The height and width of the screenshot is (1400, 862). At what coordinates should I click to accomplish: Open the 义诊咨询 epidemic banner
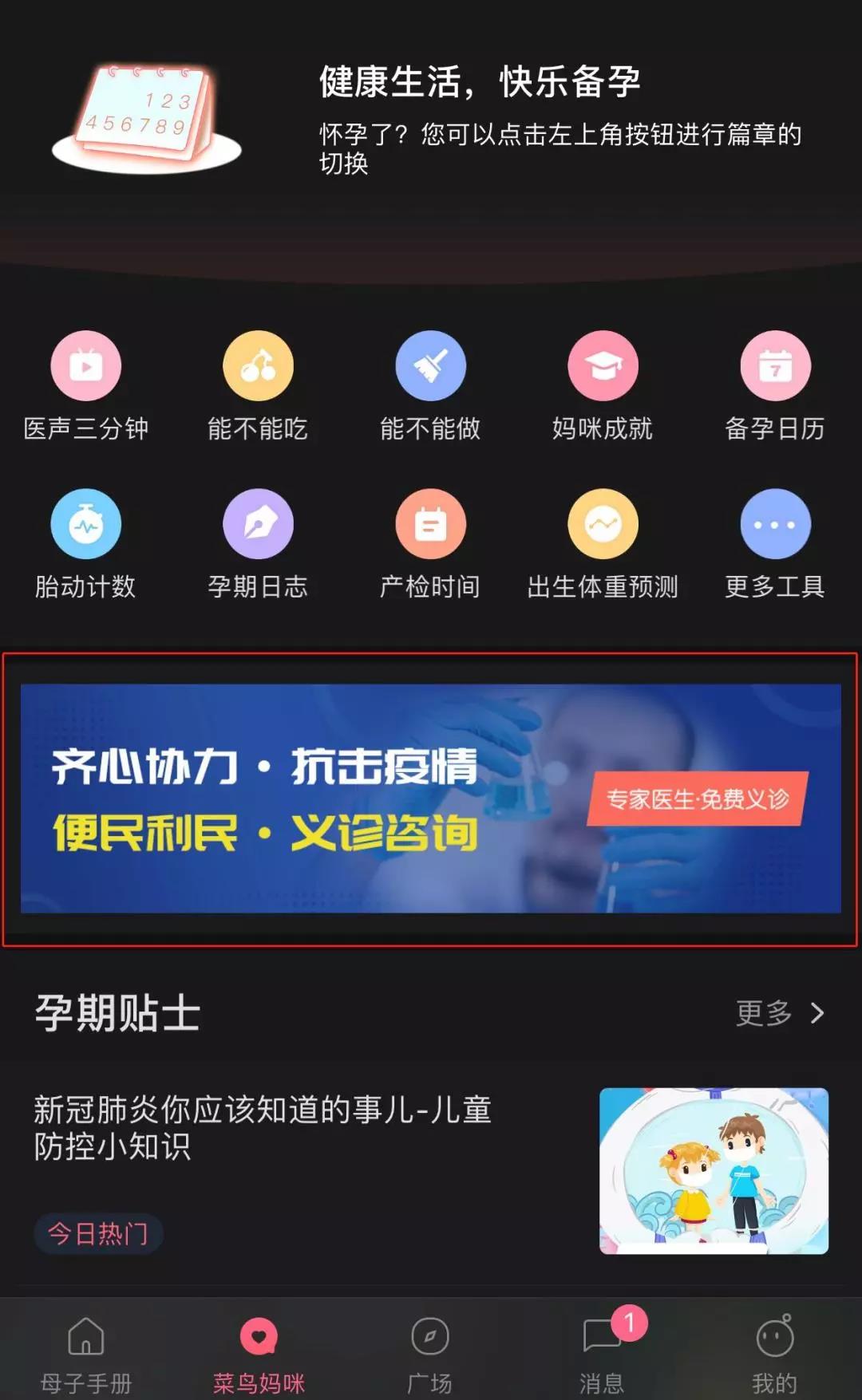point(430,799)
